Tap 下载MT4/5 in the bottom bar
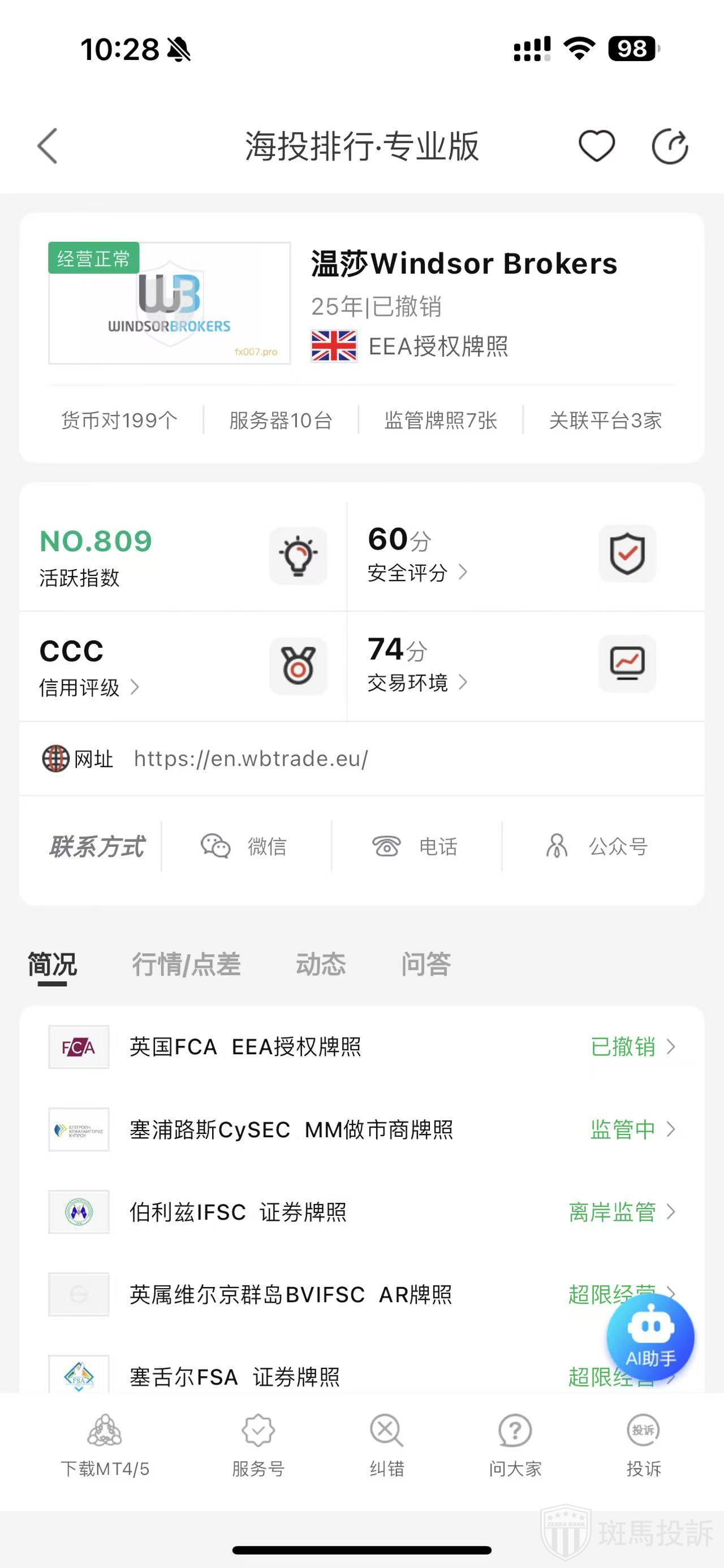 (x=105, y=1444)
